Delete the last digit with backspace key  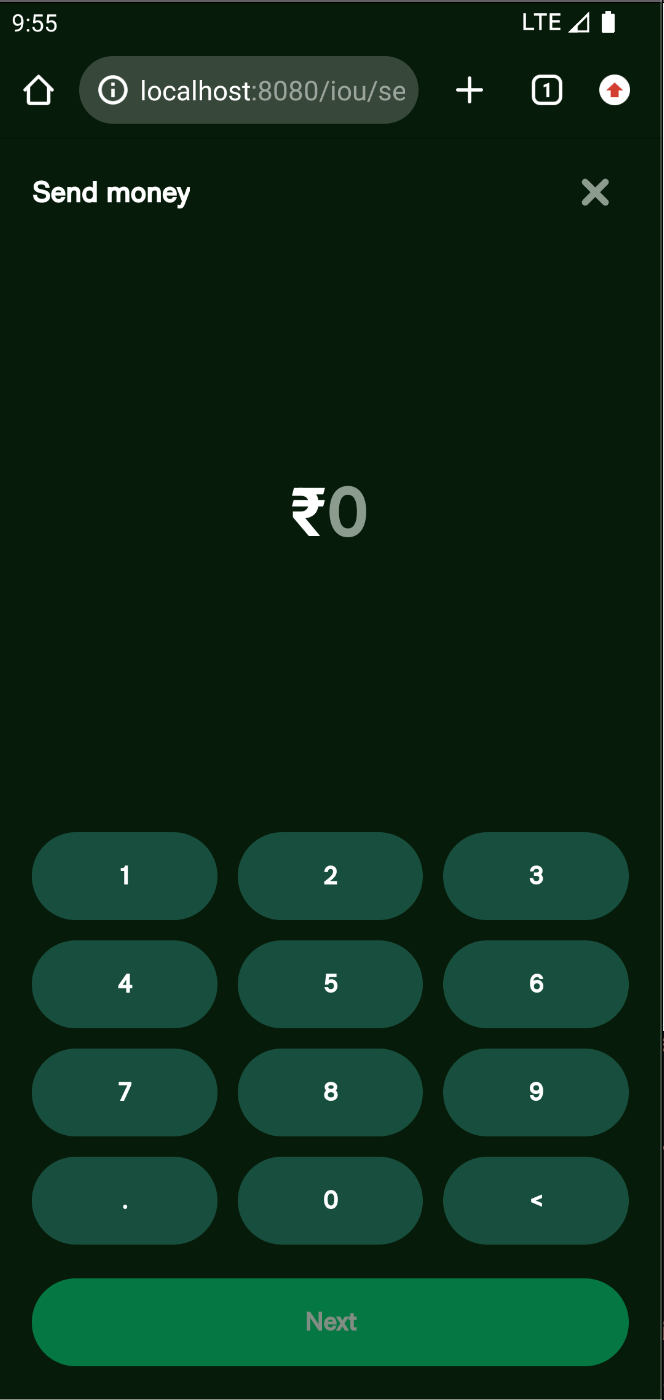click(536, 1200)
